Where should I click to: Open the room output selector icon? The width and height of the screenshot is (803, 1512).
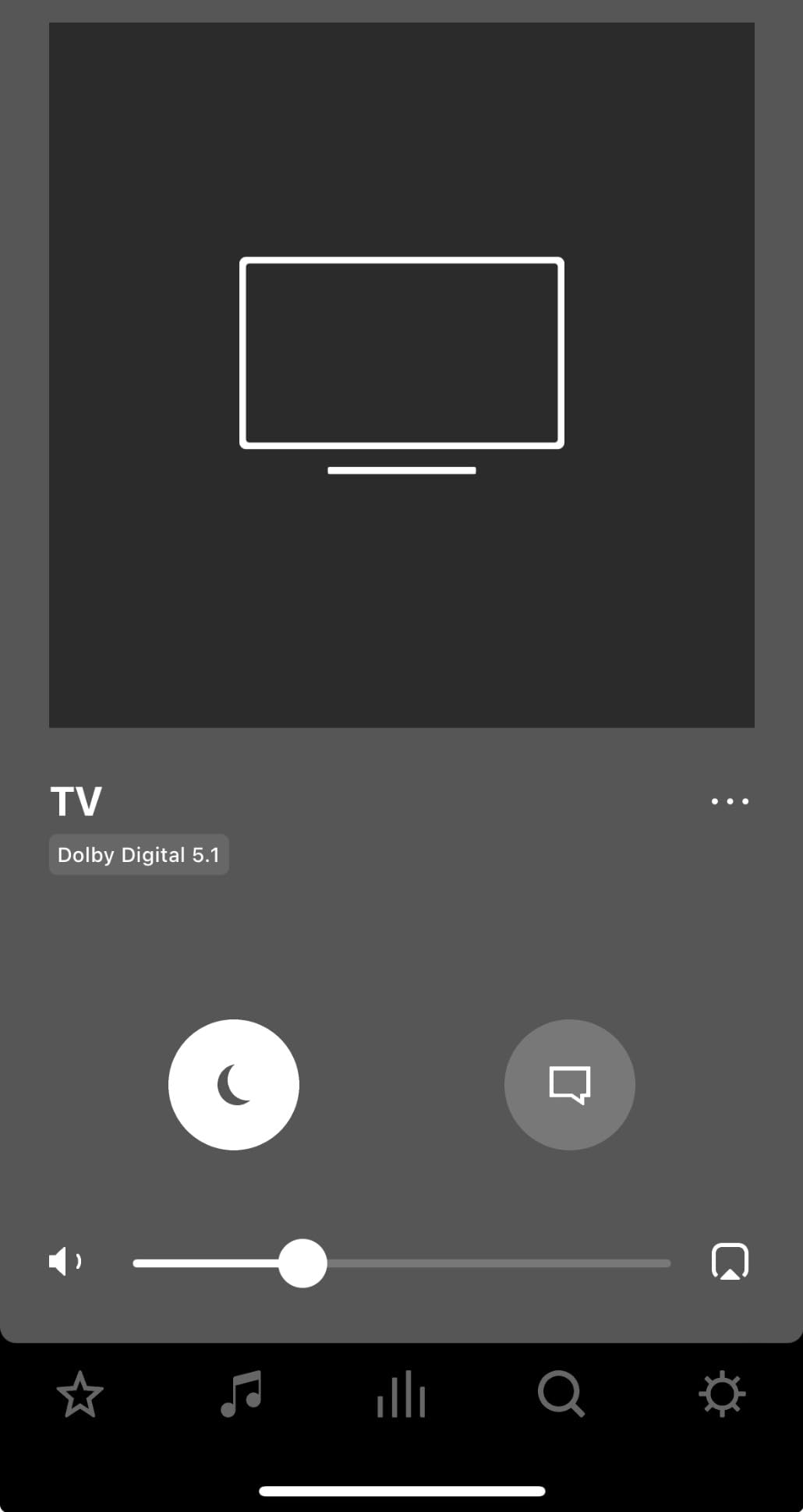730,1260
